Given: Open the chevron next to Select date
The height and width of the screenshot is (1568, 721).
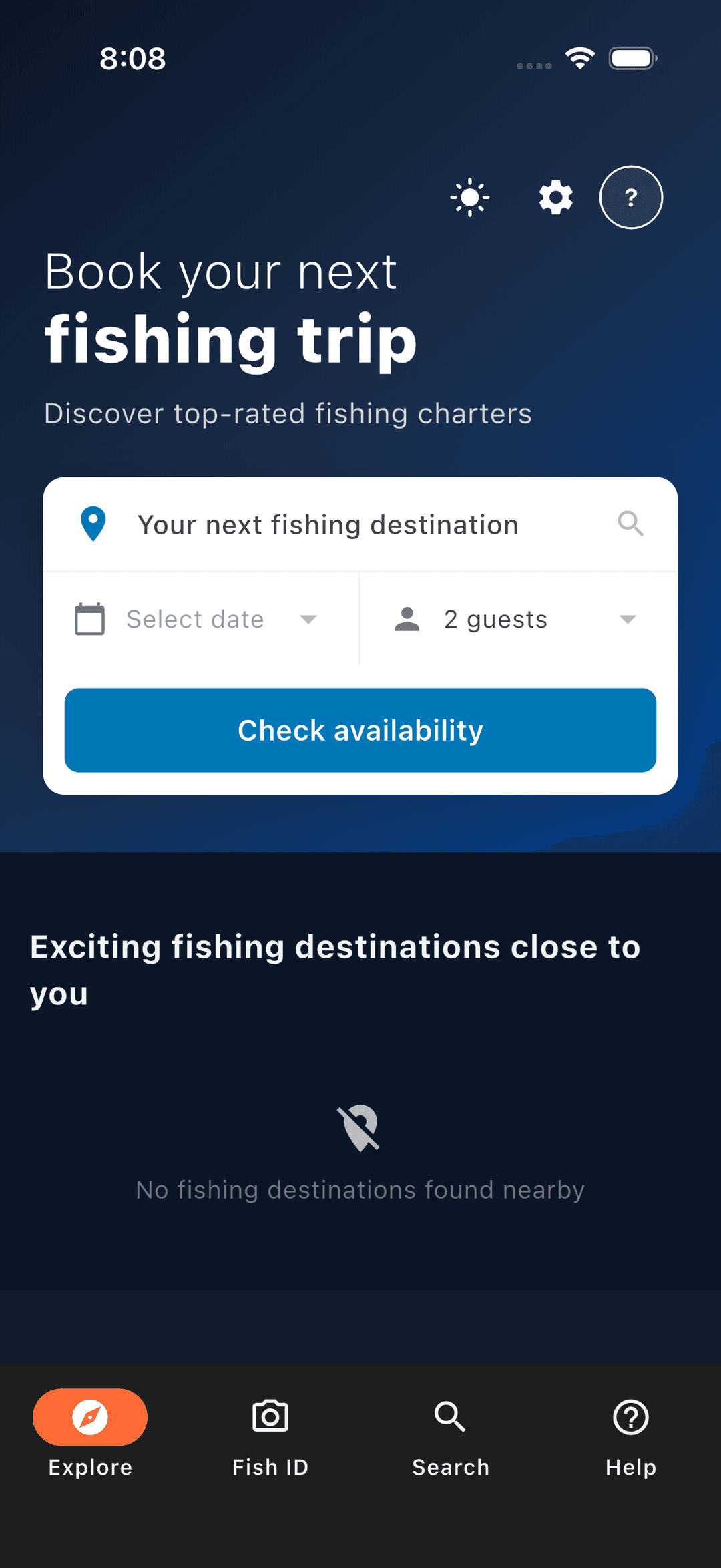Looking at the screenshot, I should (x=309, y=618).
